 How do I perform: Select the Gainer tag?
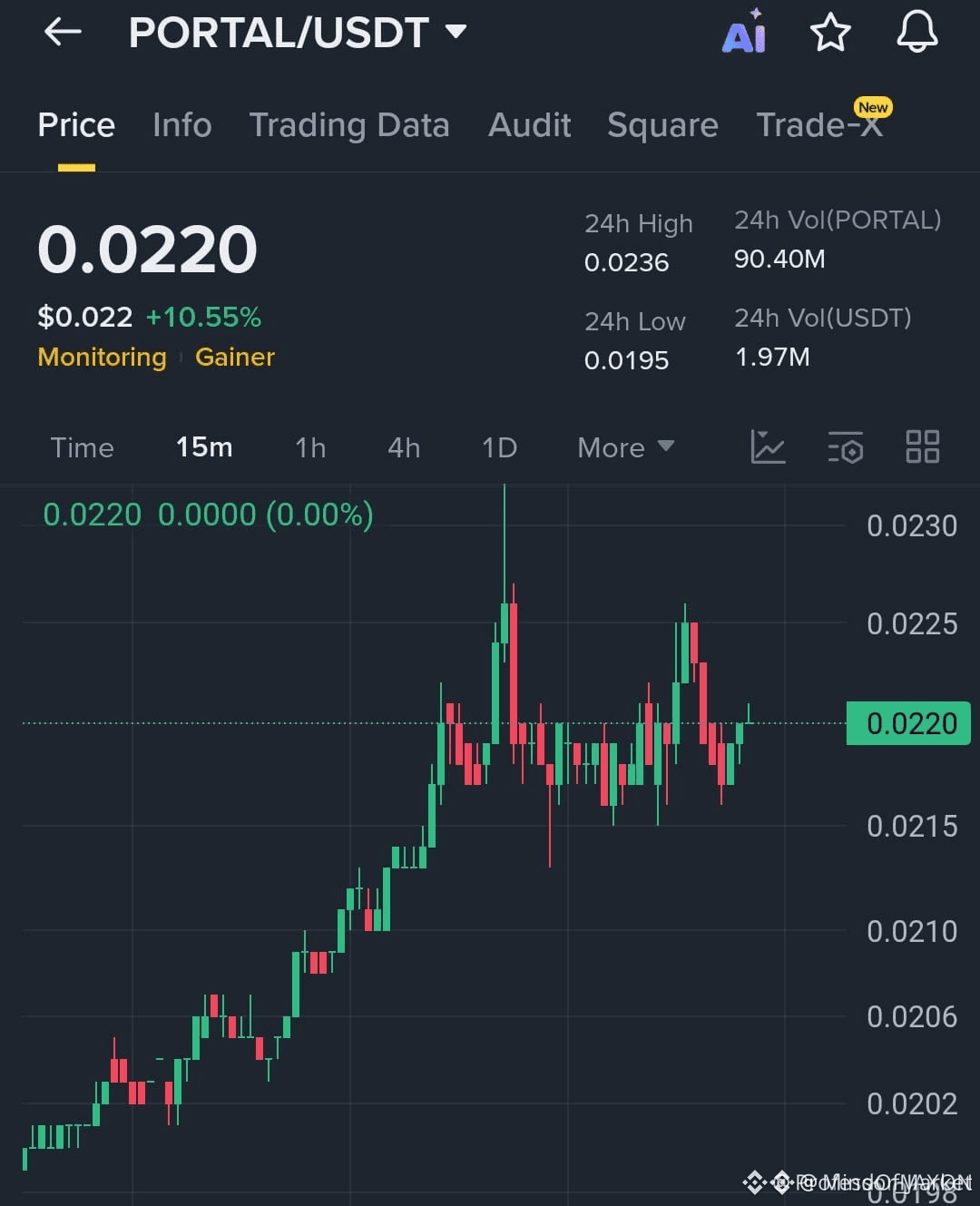[x=235, y=357]
